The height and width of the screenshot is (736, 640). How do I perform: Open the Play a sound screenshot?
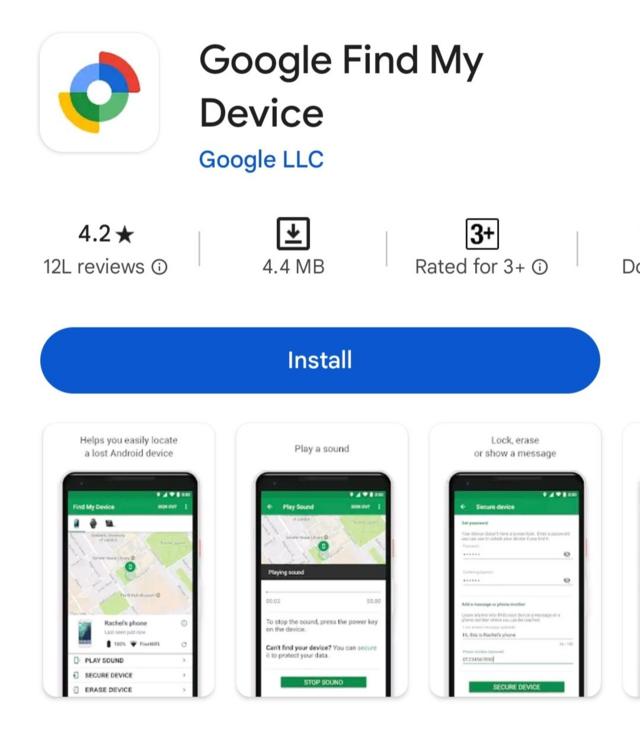(321, 560)
